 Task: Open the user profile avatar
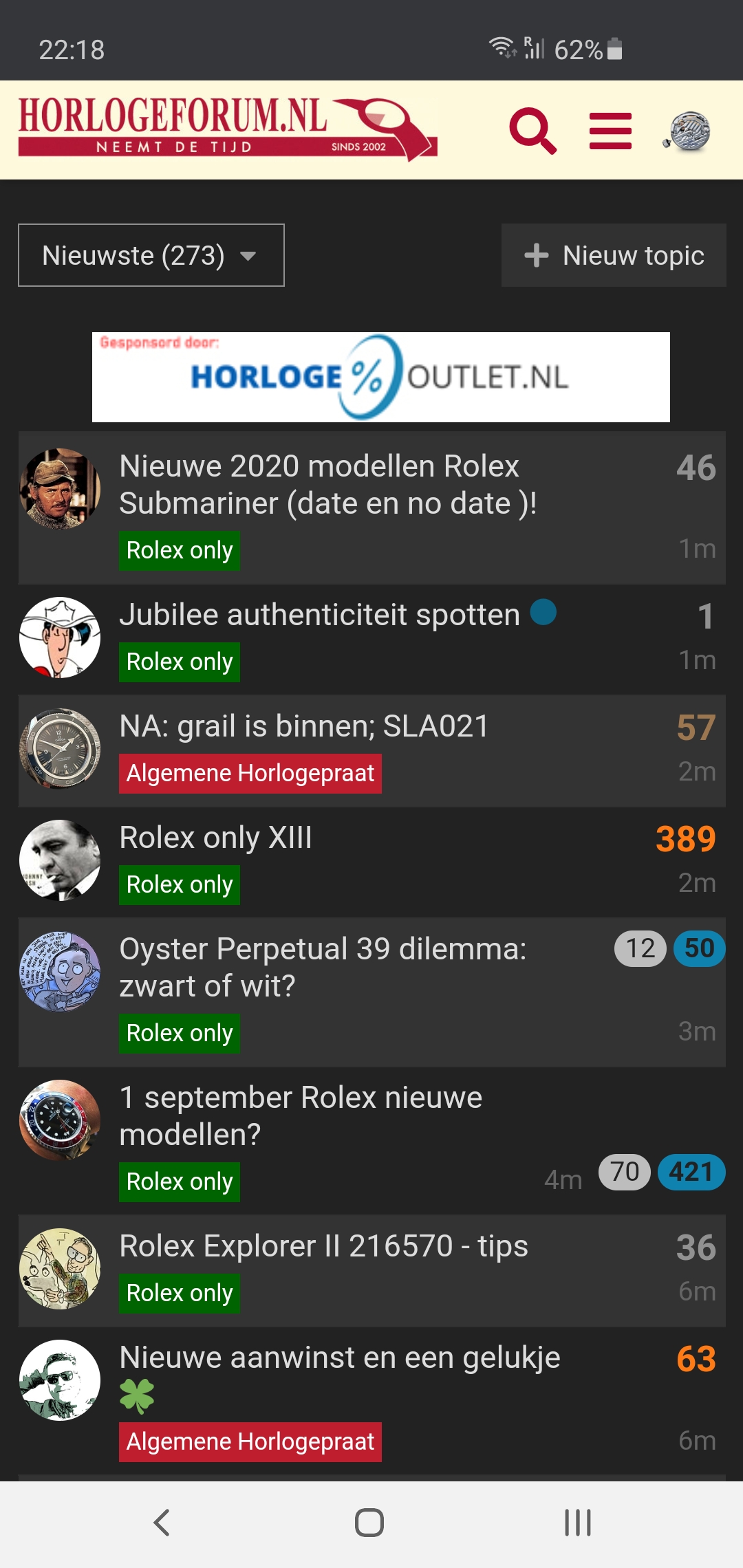[687, 131]
